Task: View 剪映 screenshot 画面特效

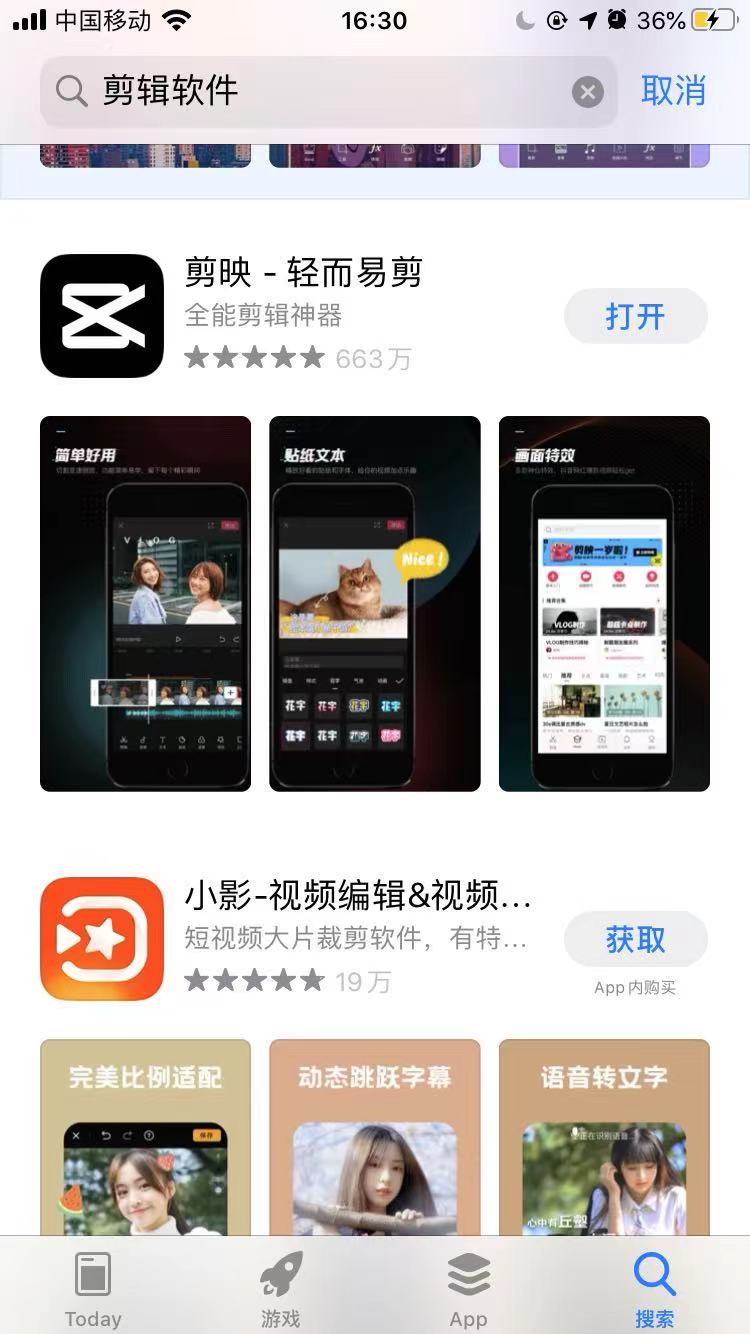Action: pos(604,603)
